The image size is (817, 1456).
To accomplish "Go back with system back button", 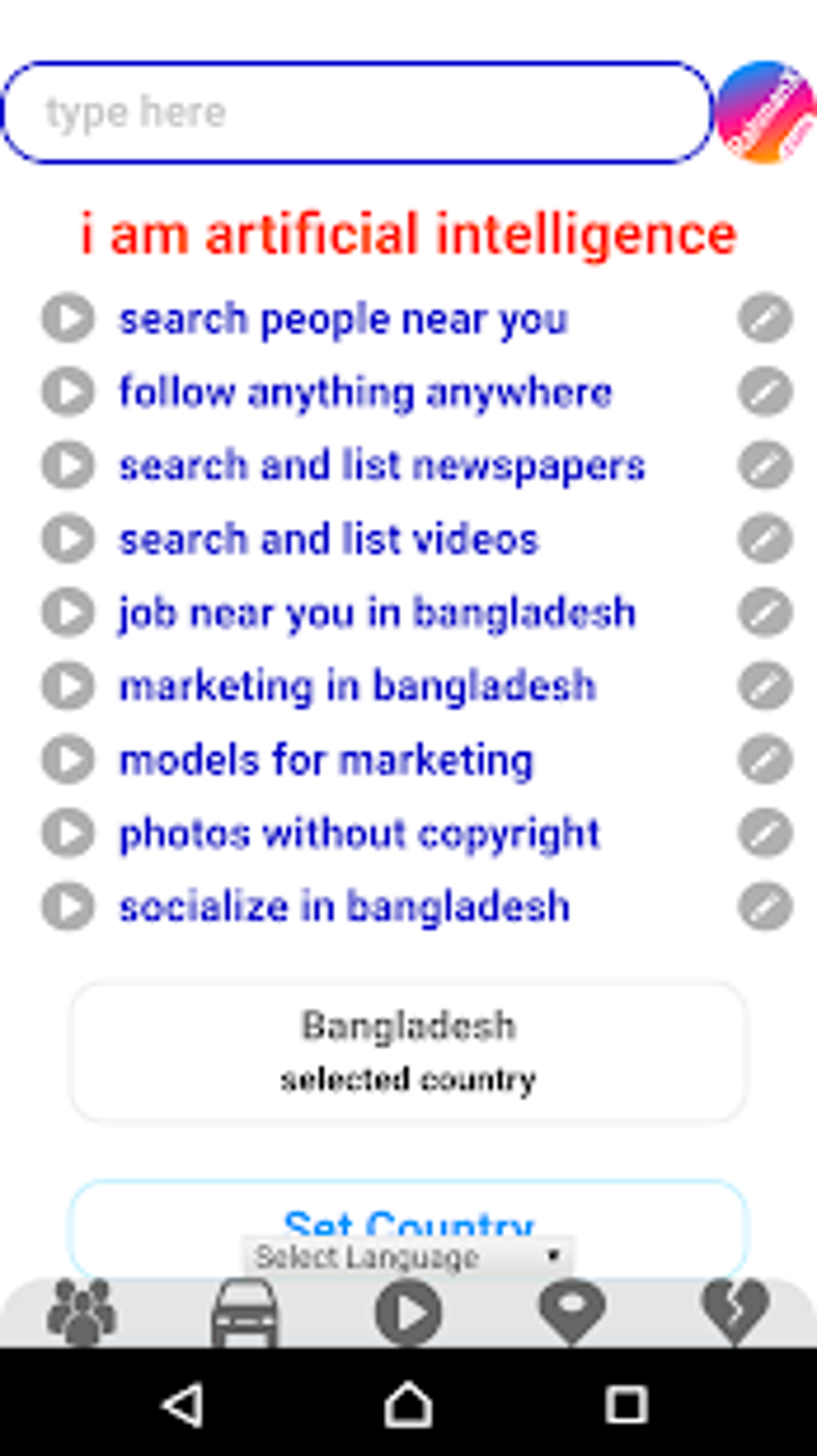I will pyautogui.click(x=183, y=1405).
